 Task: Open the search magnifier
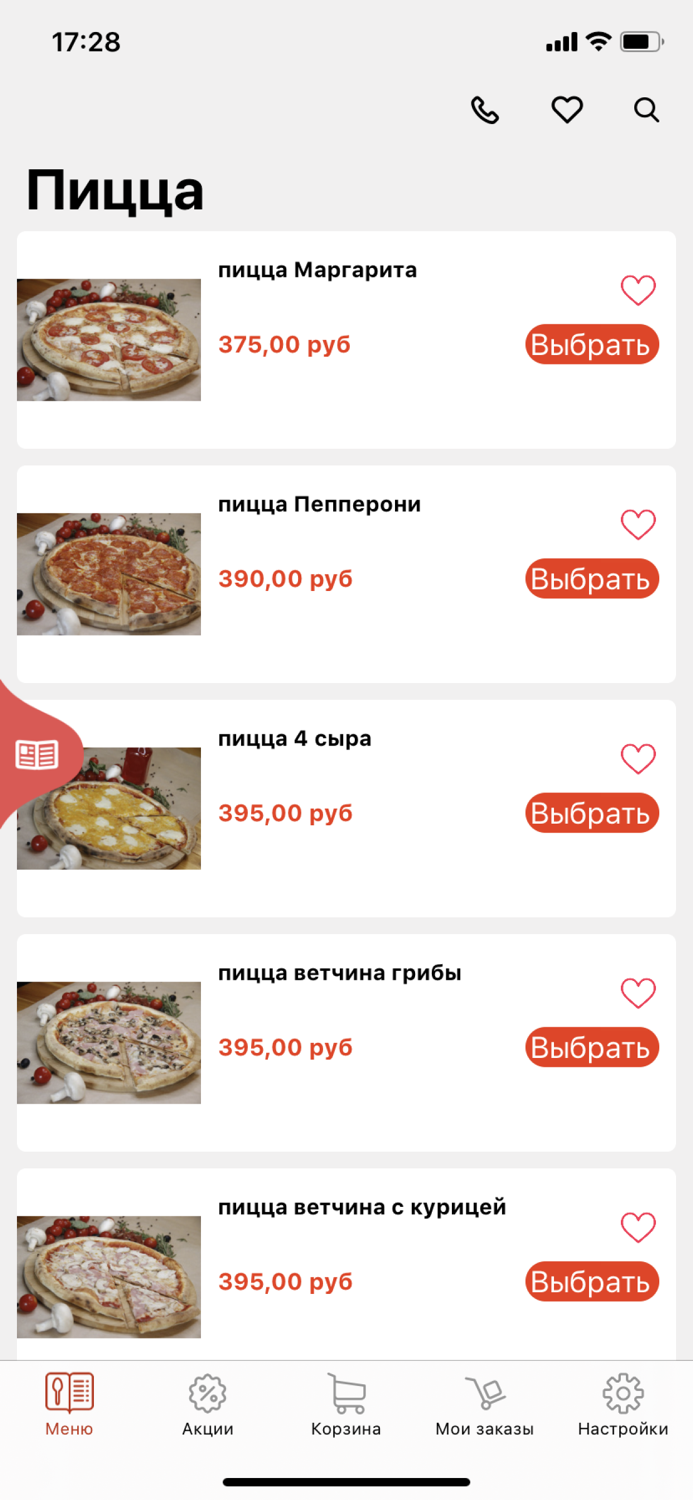click(647, 110)
